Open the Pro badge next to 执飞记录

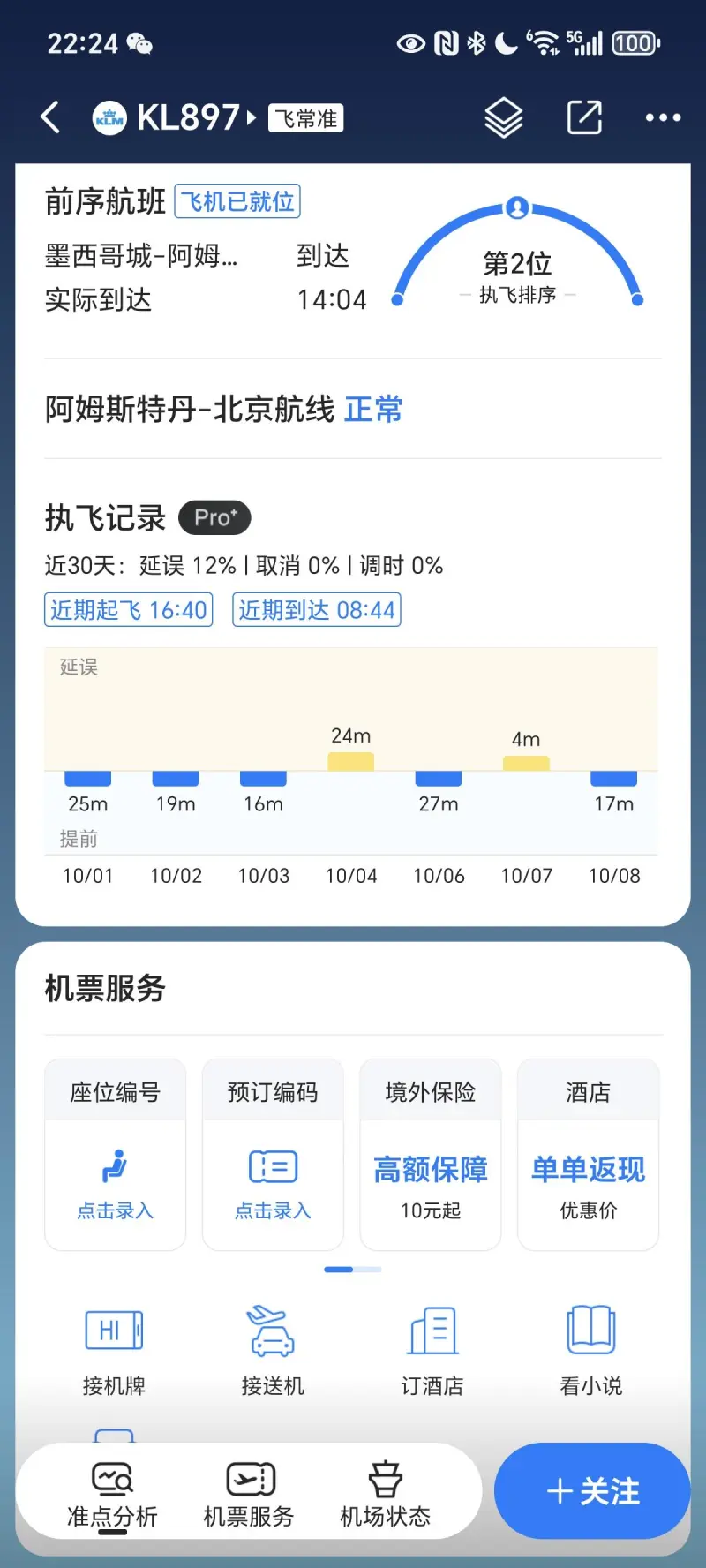(214, 517)
